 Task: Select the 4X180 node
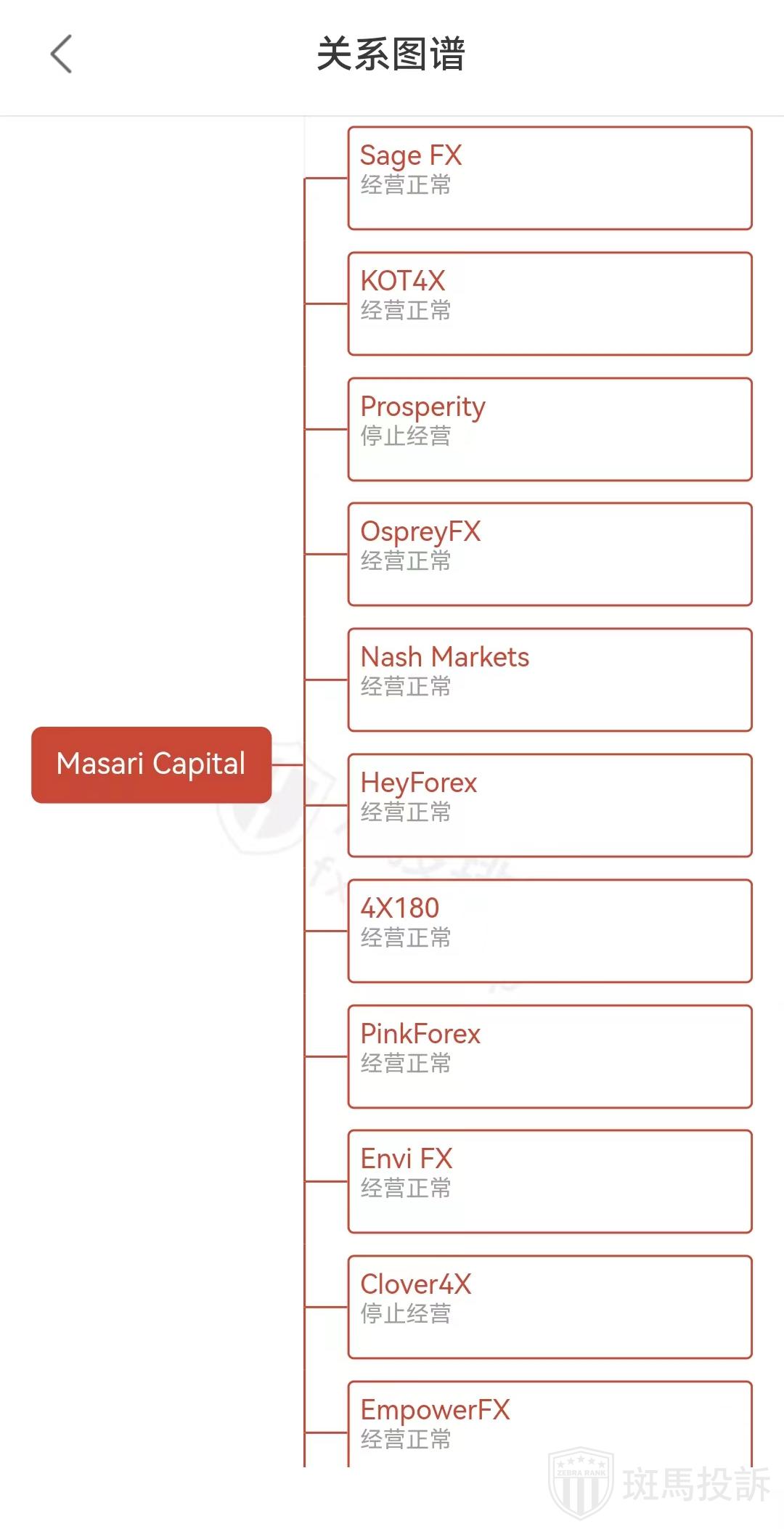[x=550, y=931]
